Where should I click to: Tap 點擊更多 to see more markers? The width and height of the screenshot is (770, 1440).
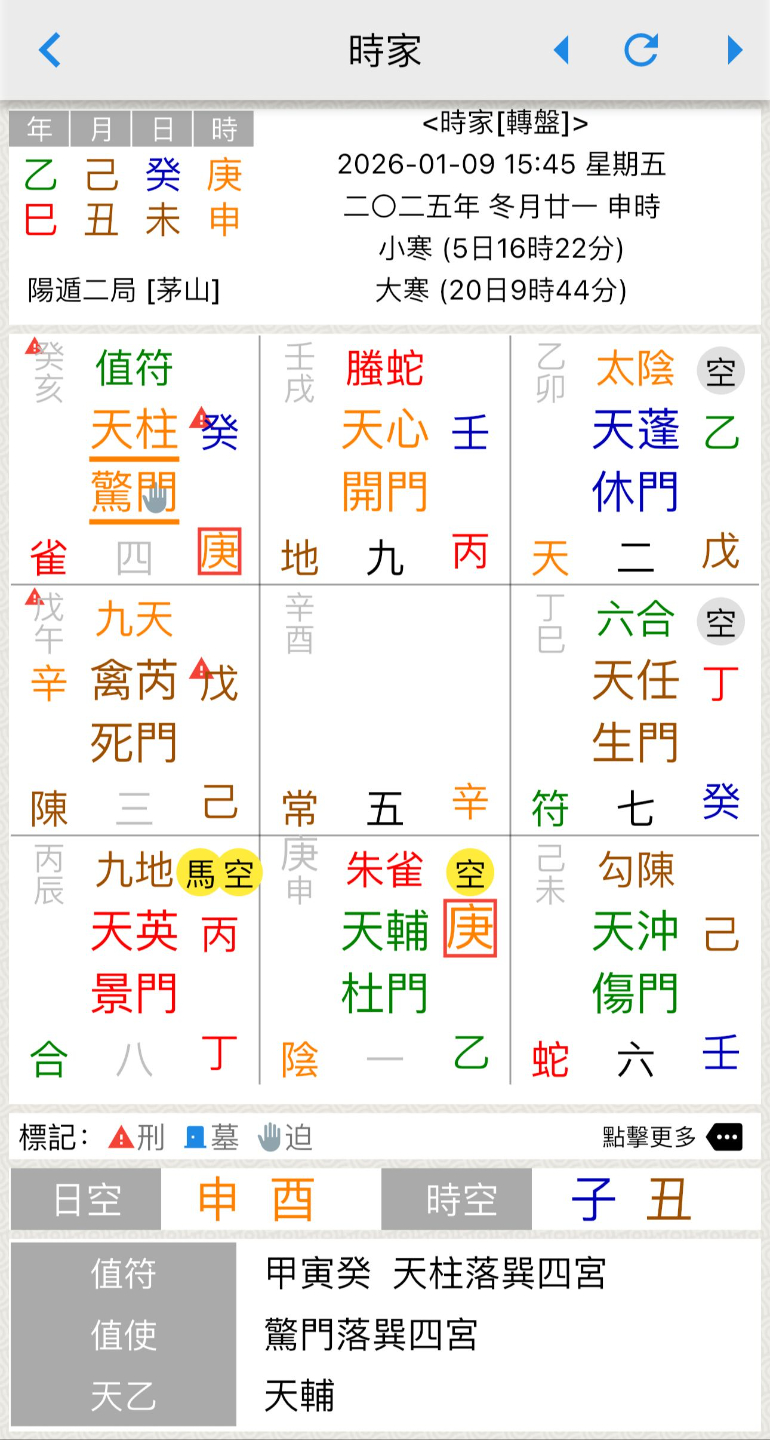tap(674, 1137)
